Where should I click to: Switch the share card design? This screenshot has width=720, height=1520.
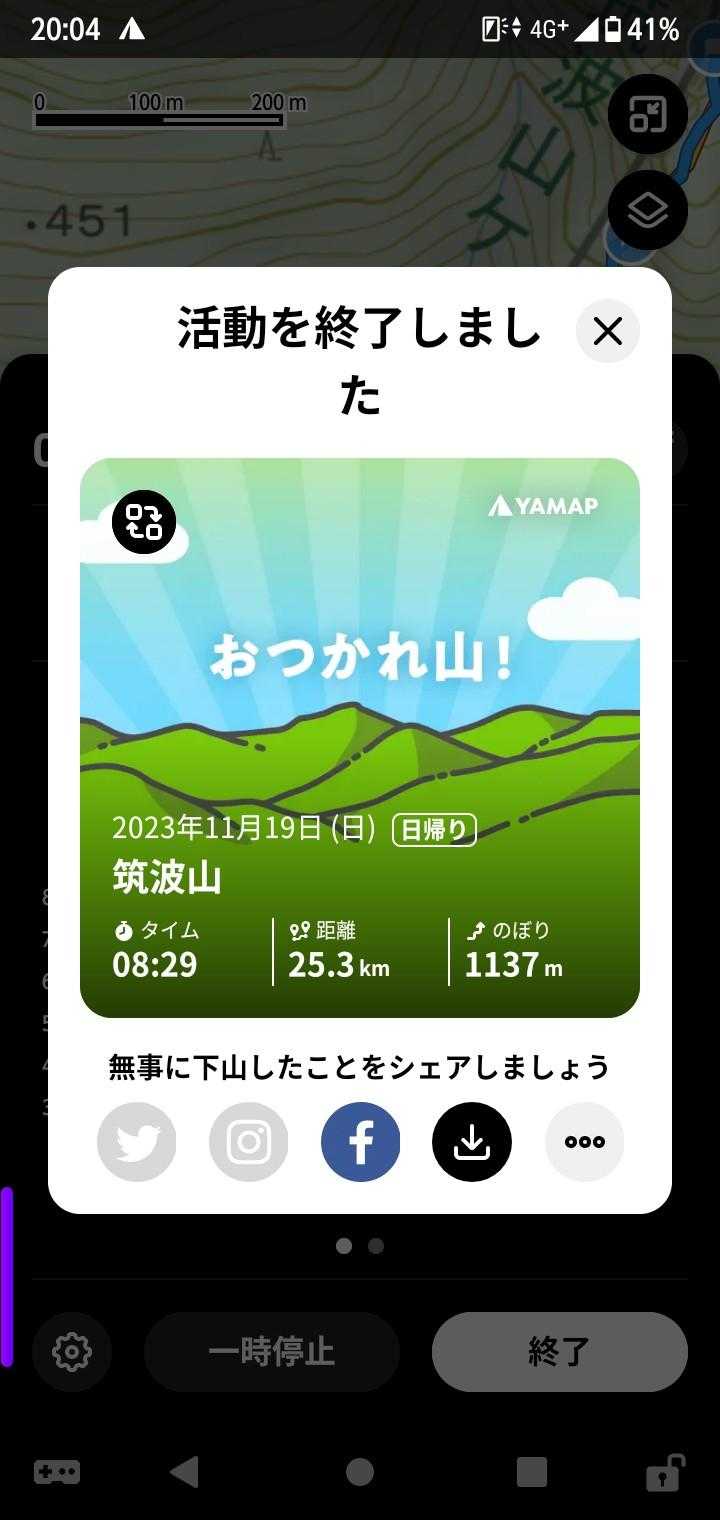click(x=144, y=522)
